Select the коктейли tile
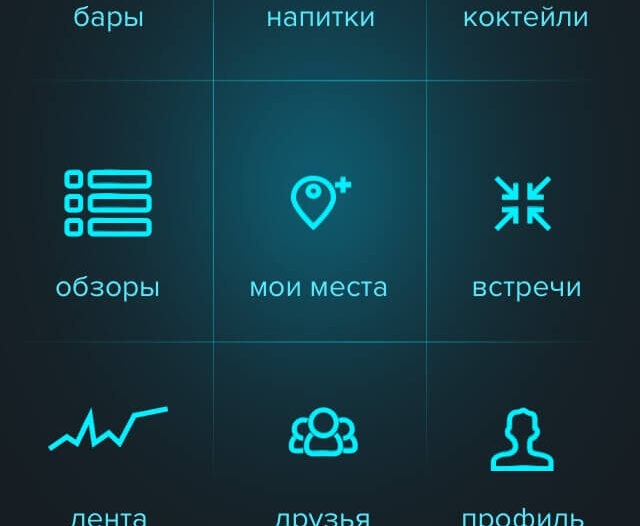 tap(525, 20)
